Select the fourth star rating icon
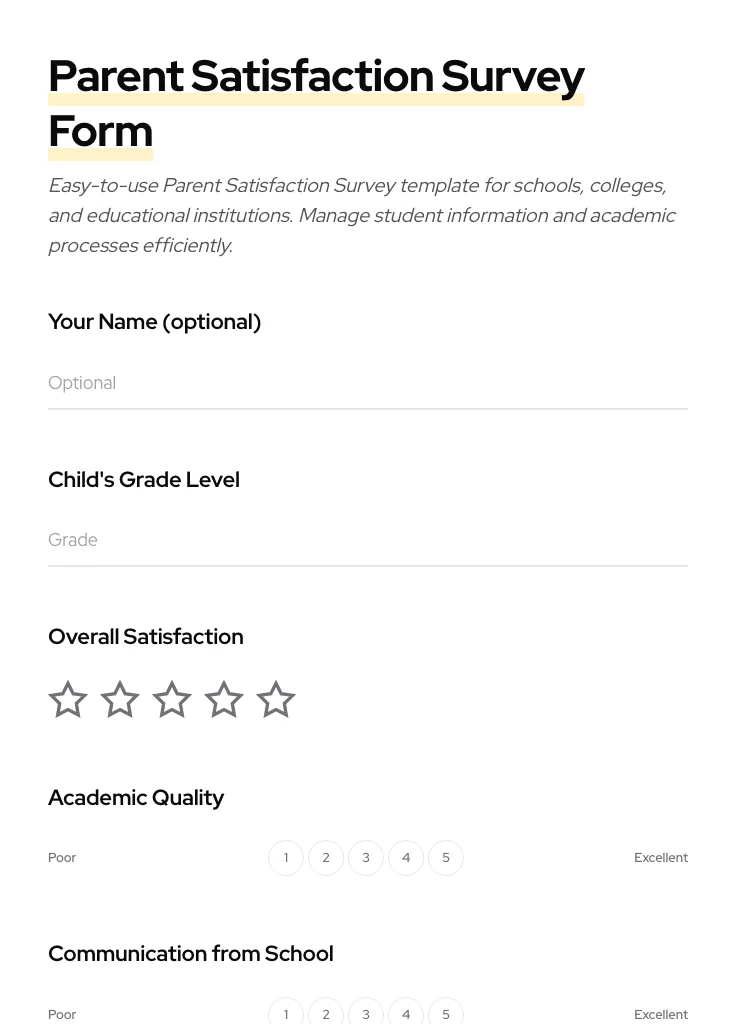This screenshot has height=1024, width=736. (x=224, y=699)
